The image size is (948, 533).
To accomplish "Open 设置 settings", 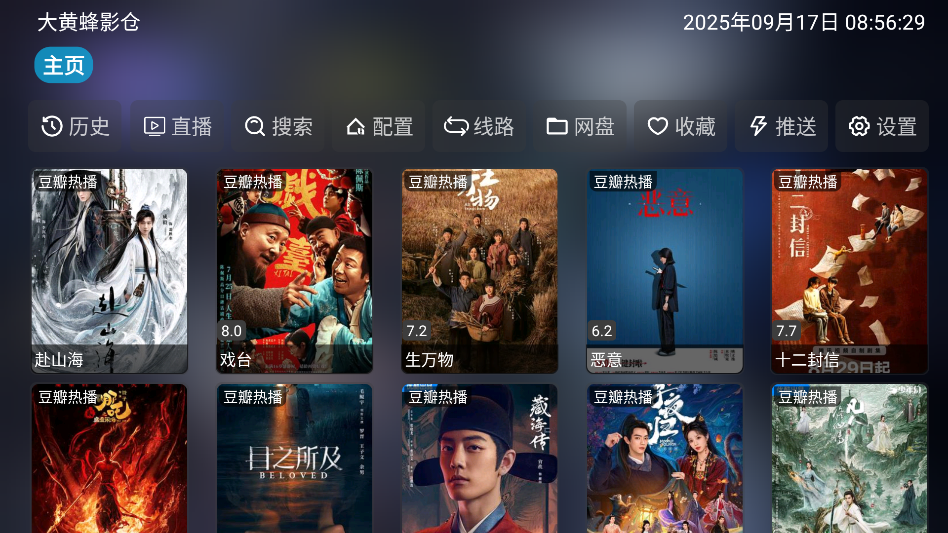I will (882, 126).
